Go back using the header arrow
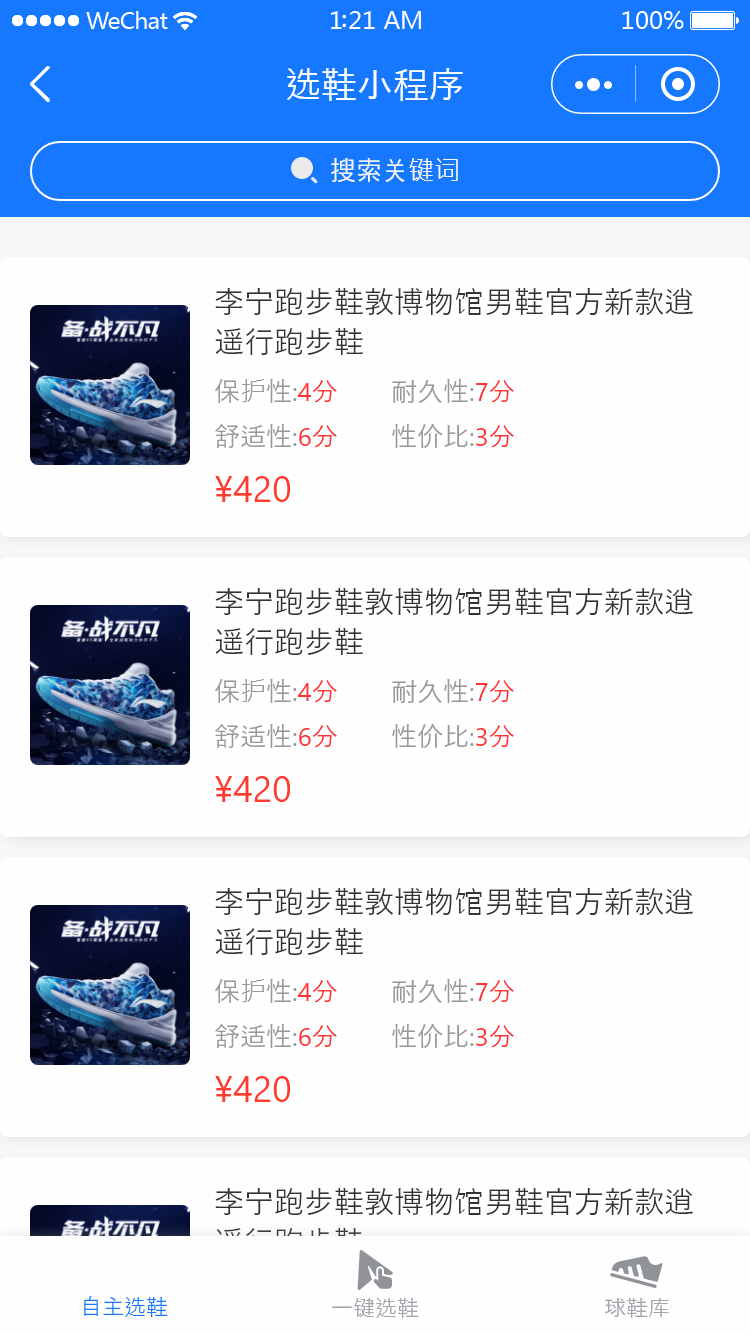 (40, 85)
